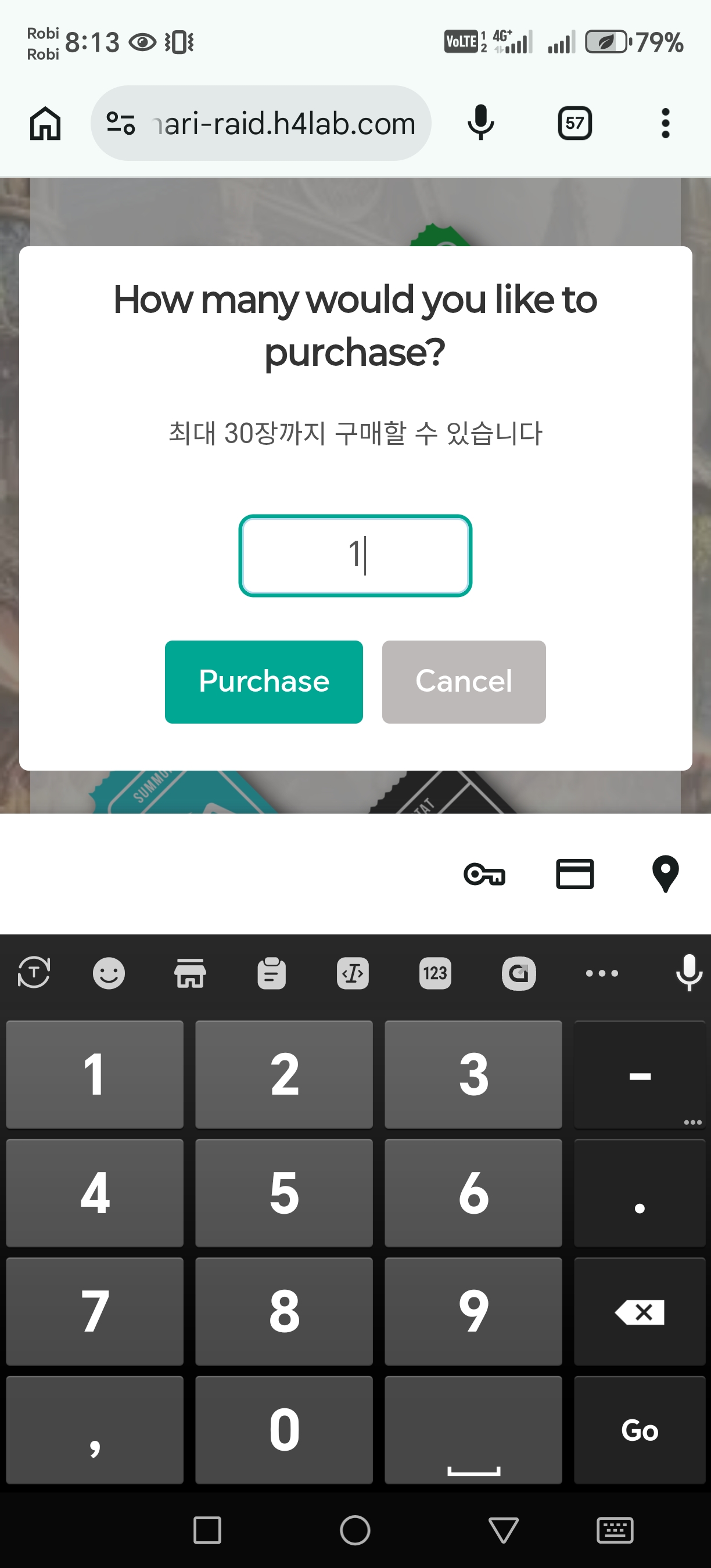The width and height of the screenshot is (711, 1568).
Task: Type digit 5 on keypad
Action: click(x=283, y=1192)
